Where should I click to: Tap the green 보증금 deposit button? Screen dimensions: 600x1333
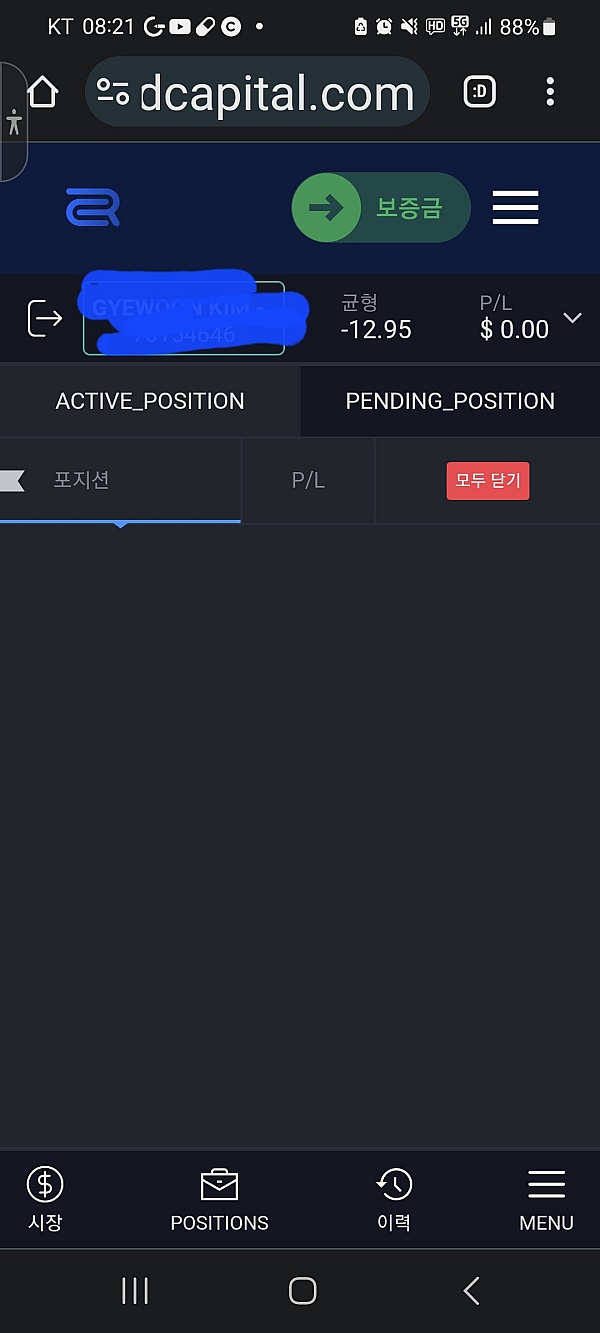(x=381, y=208)
